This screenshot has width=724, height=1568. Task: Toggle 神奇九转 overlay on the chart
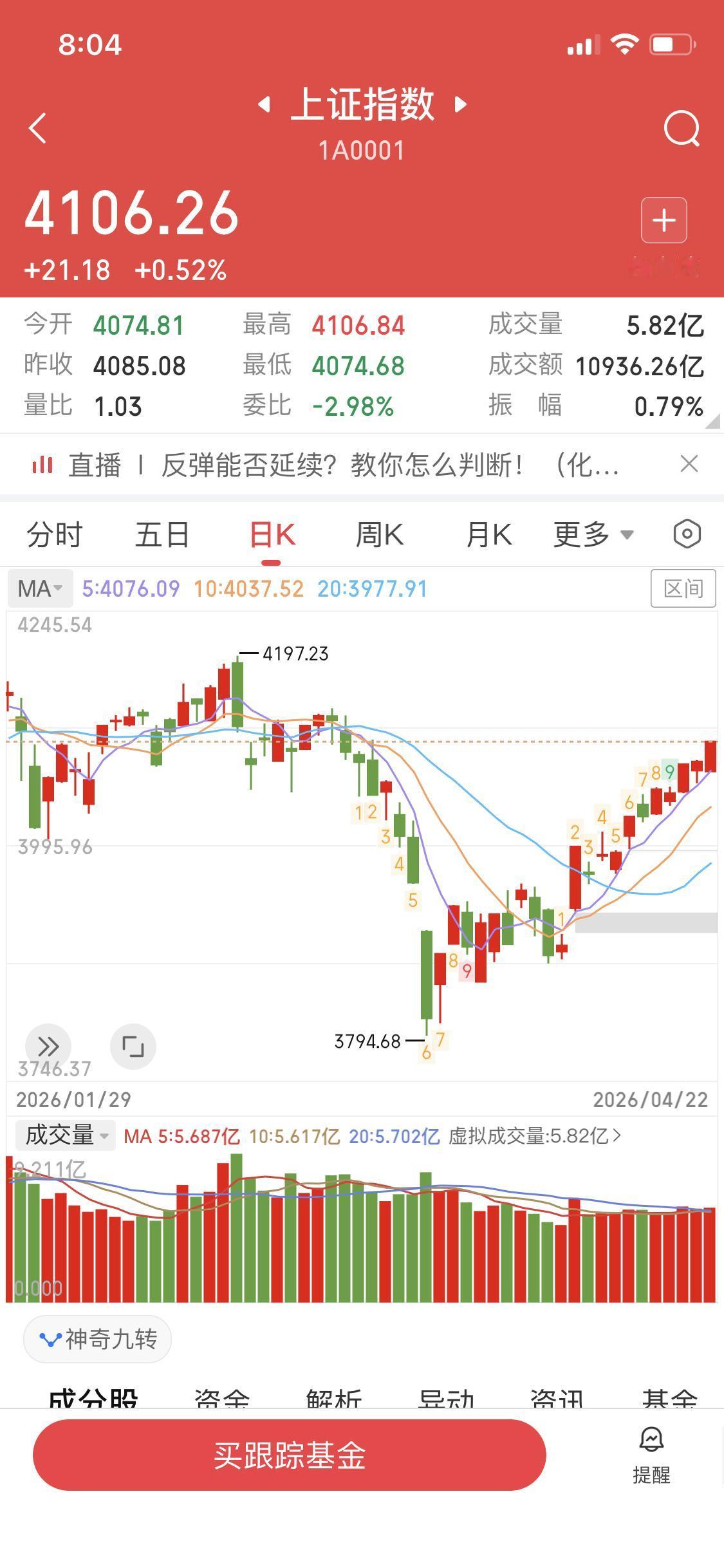[x=97, y=1339]
